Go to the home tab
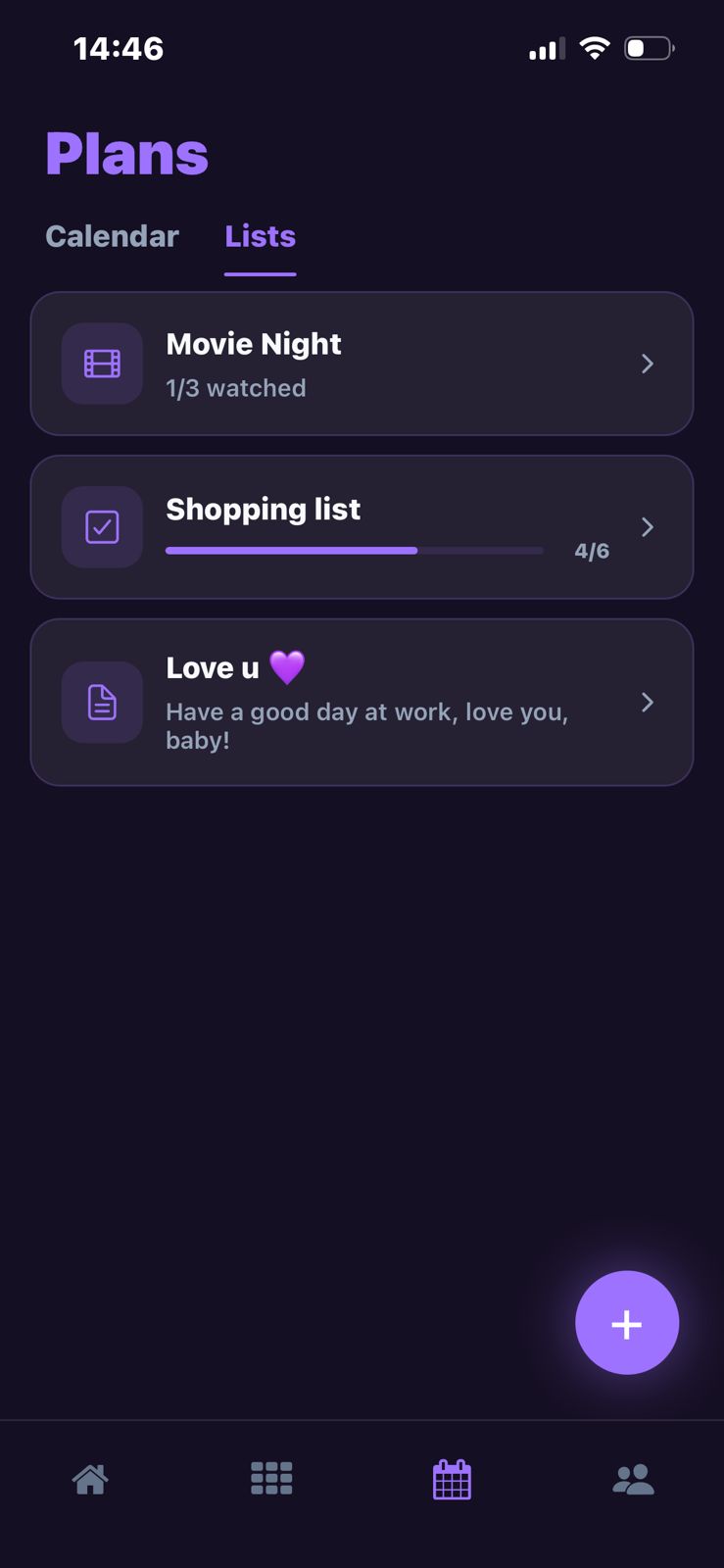This screenshot has height=1568, width=724. click(90, 1479)
